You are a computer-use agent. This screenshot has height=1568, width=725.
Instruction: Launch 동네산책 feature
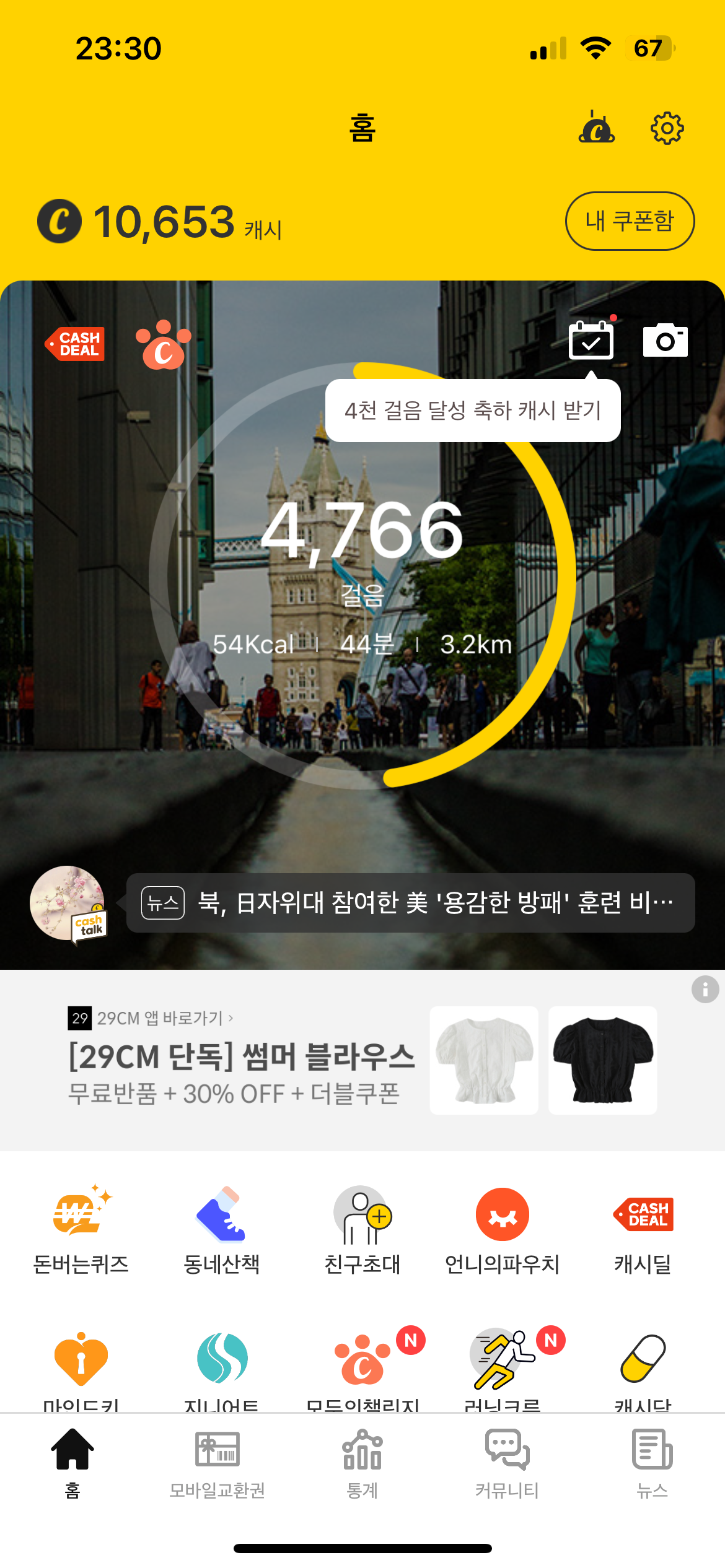click(x=222, y=1229)
